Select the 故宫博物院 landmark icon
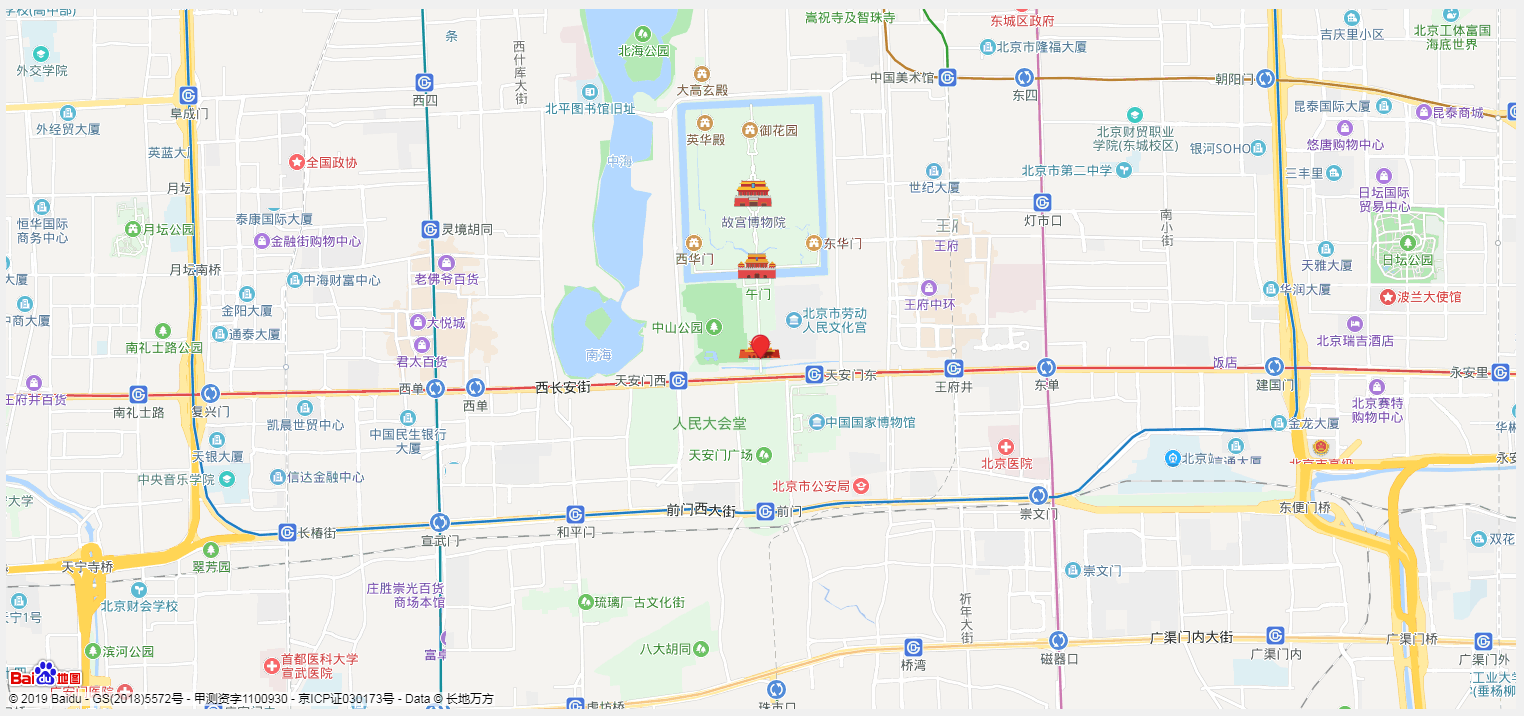 tap(752, 193)
